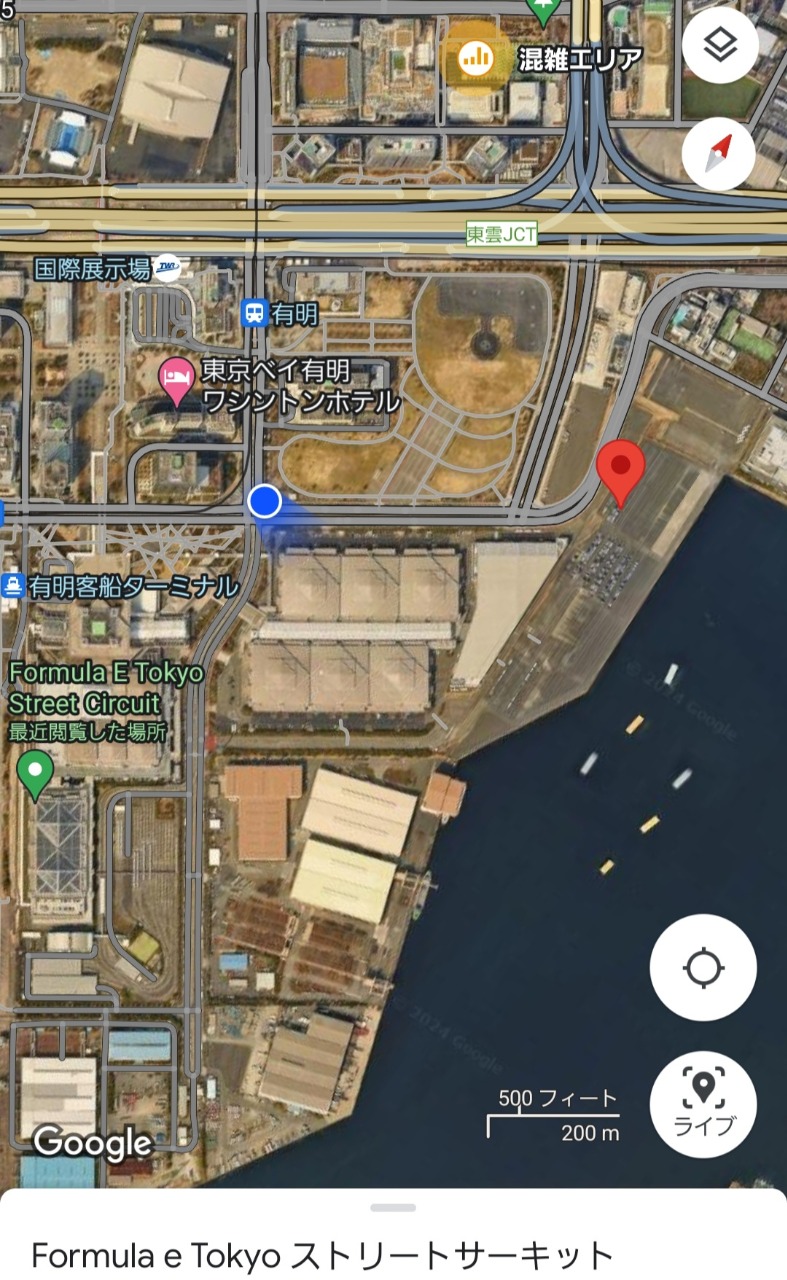Open the map layers selector
Viewport: 787px width, 1280px height.
tap(719, 45)
